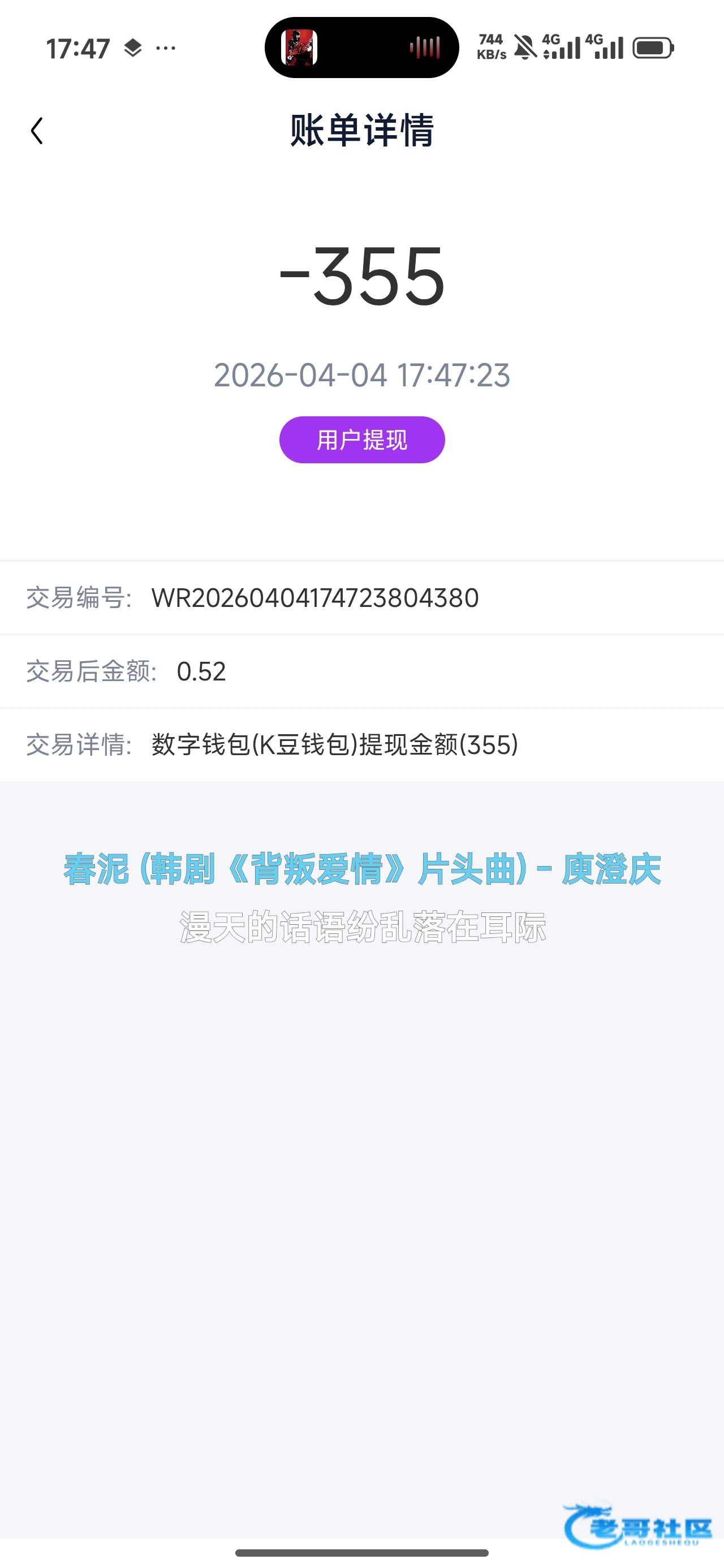Go back from the 账单详情 page
The image size is (724, 1568).
(x=37, y=131)
